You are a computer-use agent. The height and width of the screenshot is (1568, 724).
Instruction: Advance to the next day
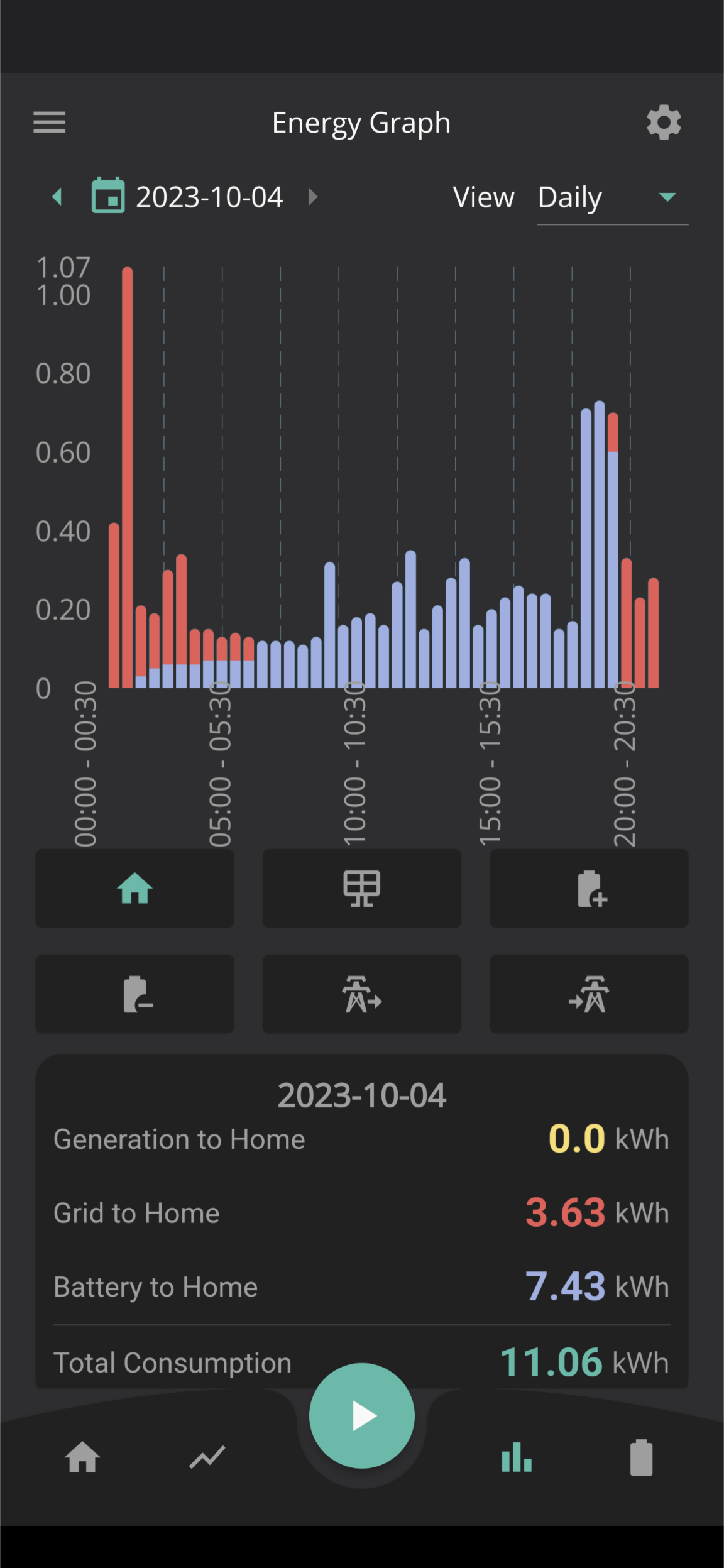coord(313,197)
